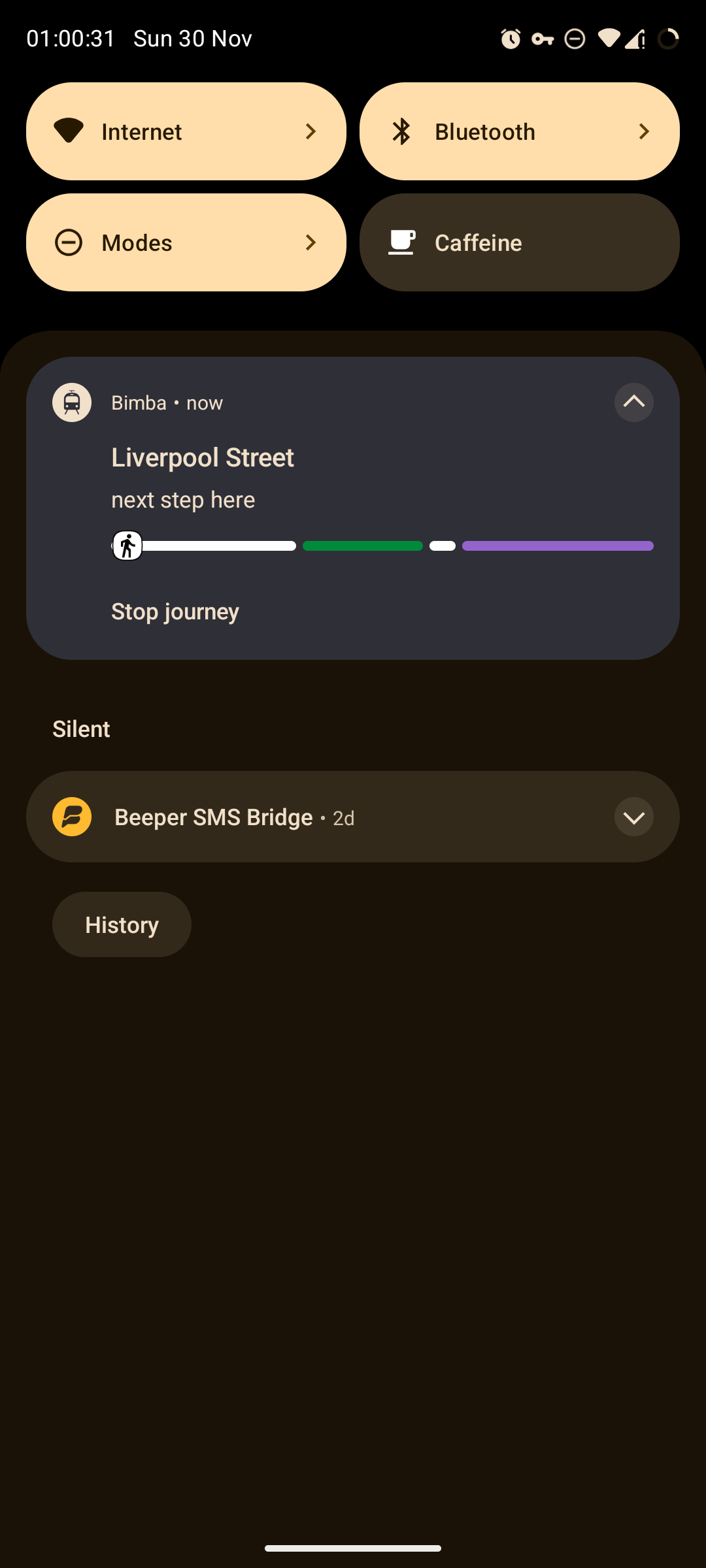
Task: Collapse the Bimba journey notification
Action: click(x=633, y=402)
